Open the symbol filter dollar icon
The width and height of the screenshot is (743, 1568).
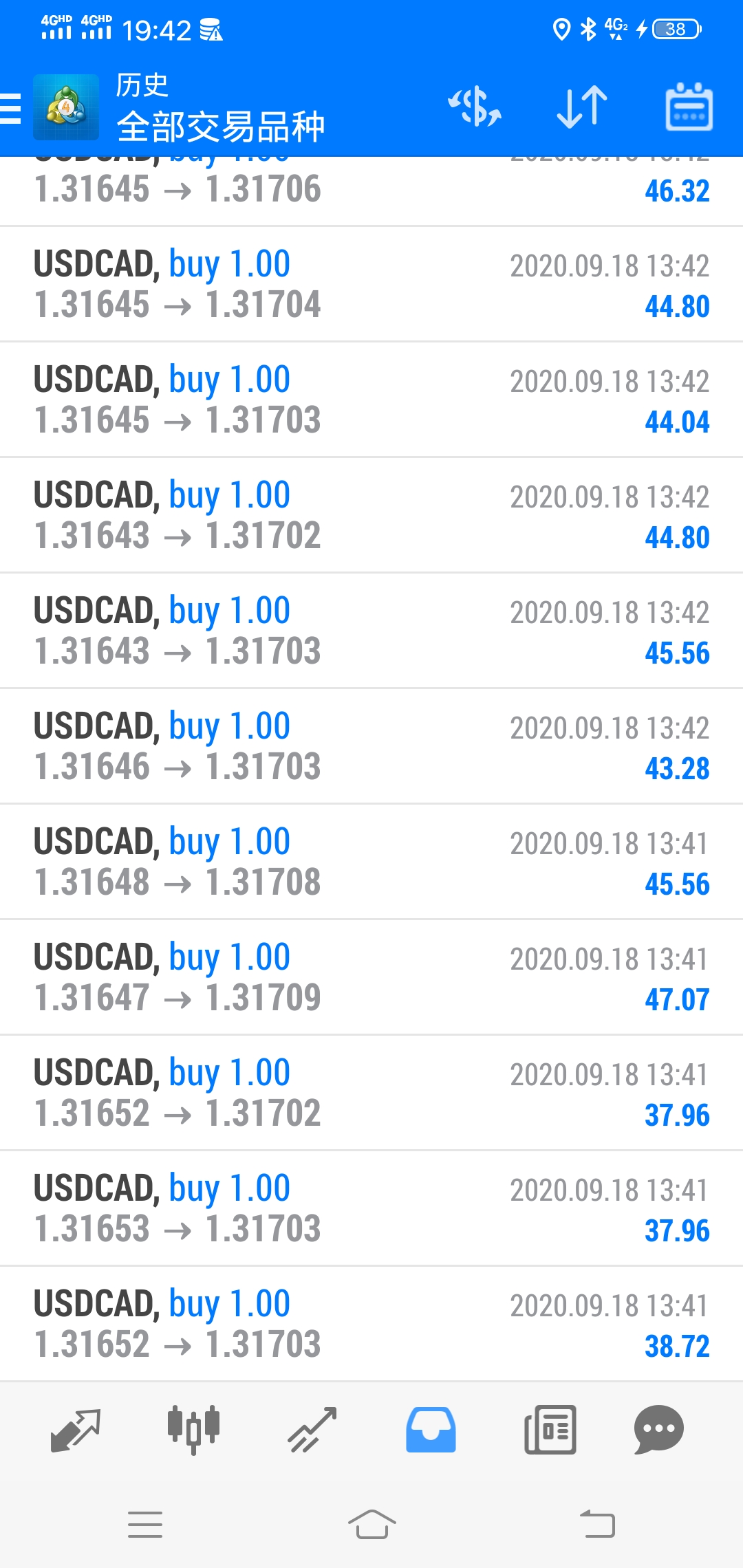[475, 107]
